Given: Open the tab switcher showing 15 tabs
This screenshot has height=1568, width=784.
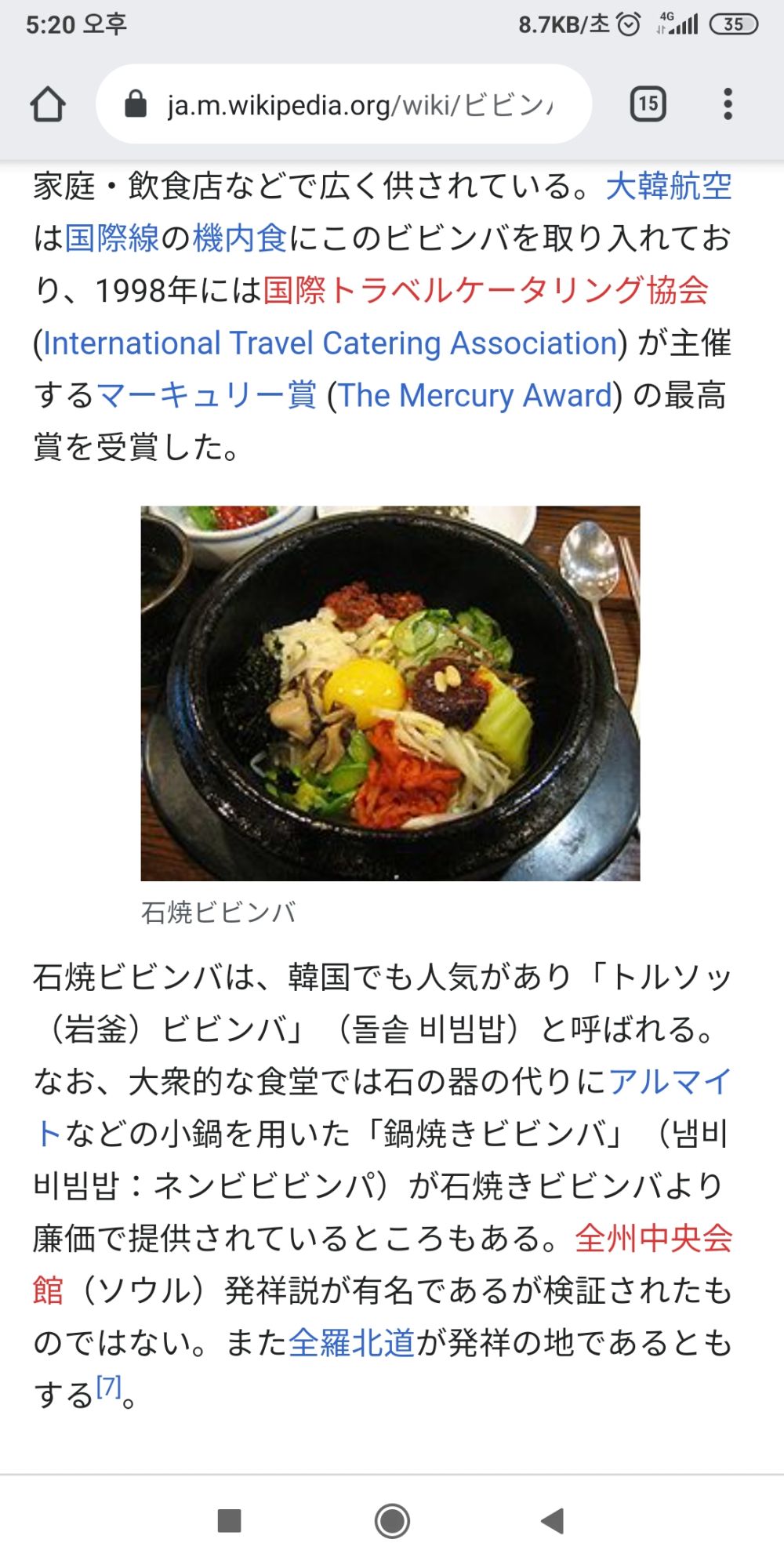Looking at the screenshot, I should pos(648,103).
